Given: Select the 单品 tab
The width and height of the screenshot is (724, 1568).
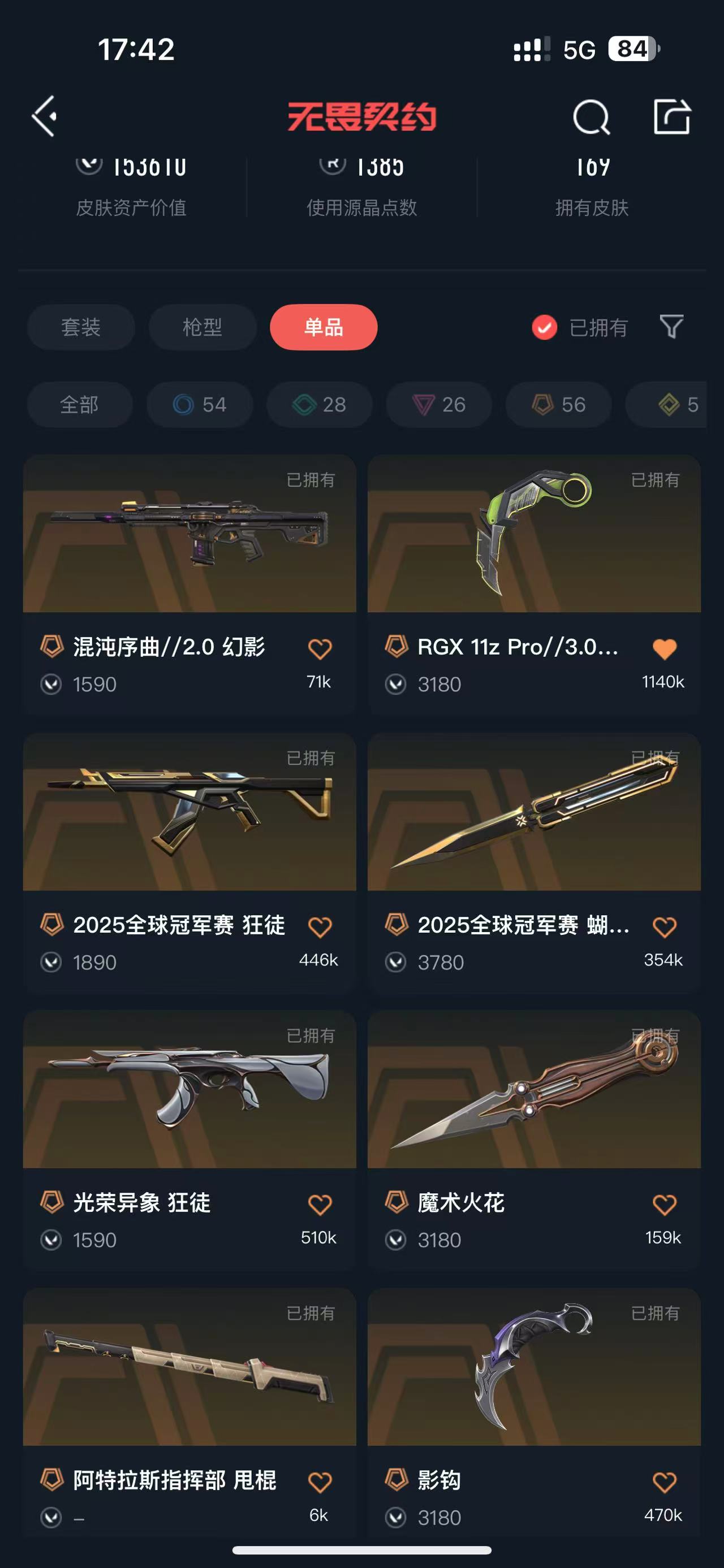Looking at the screenshot, I should (x=324, y=327).
